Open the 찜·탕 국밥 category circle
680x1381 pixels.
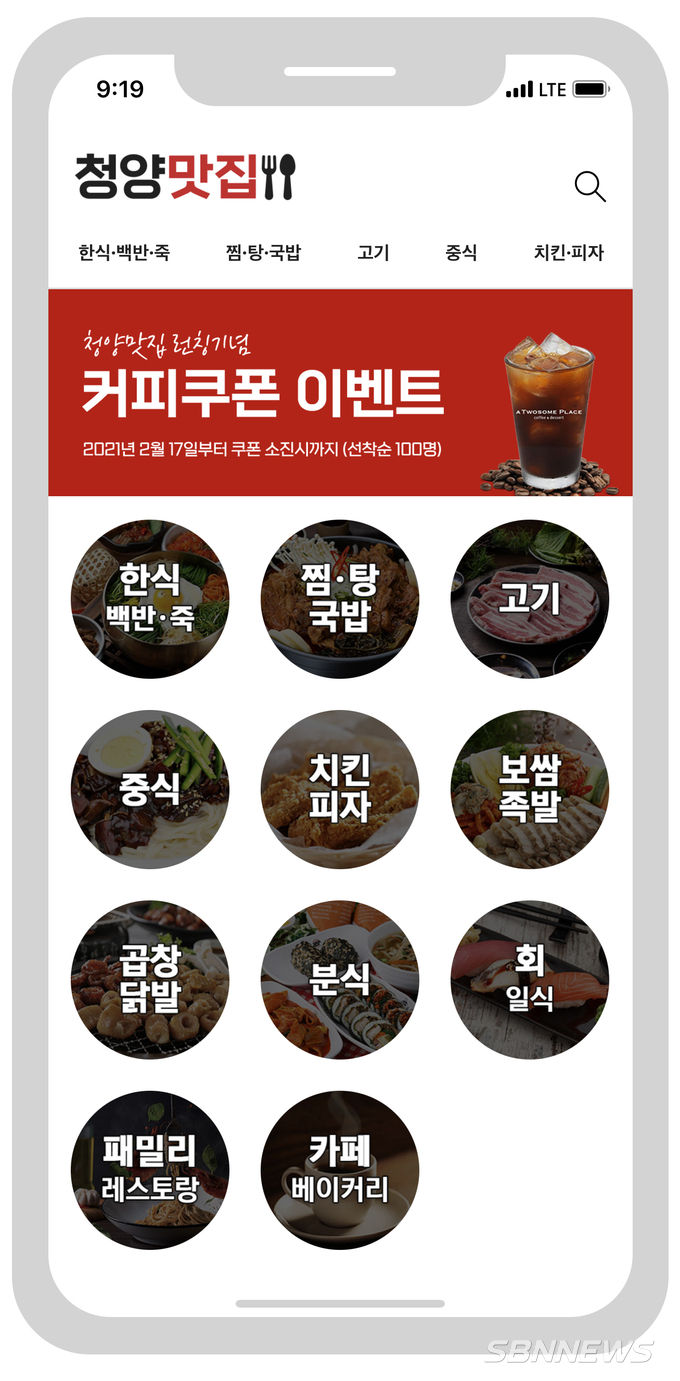340,599
